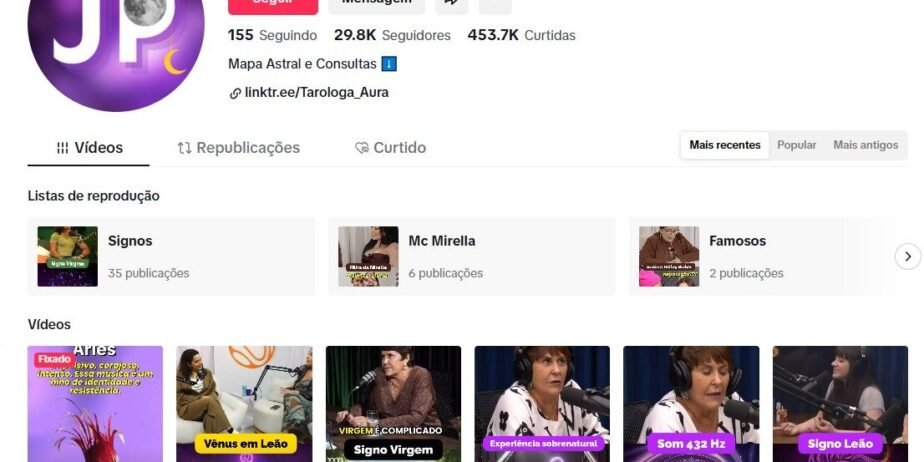Play the Som 432 Hz video

(691, 404)
